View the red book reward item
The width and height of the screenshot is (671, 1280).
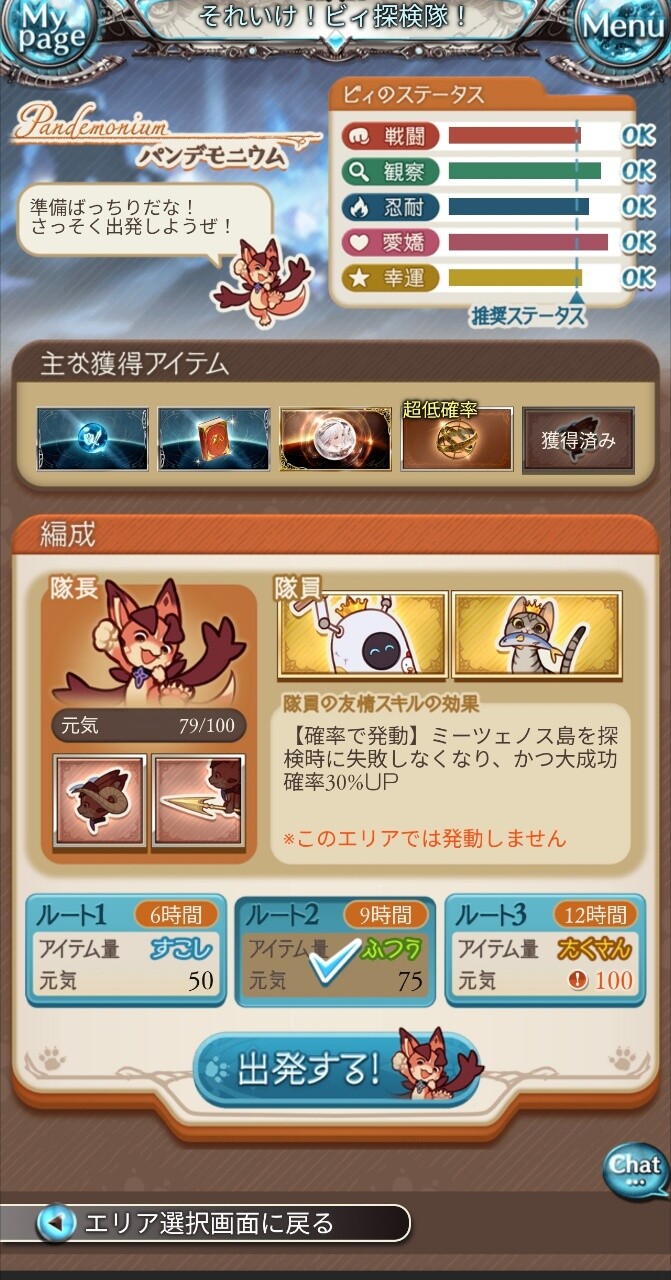[x=213, y=439]
